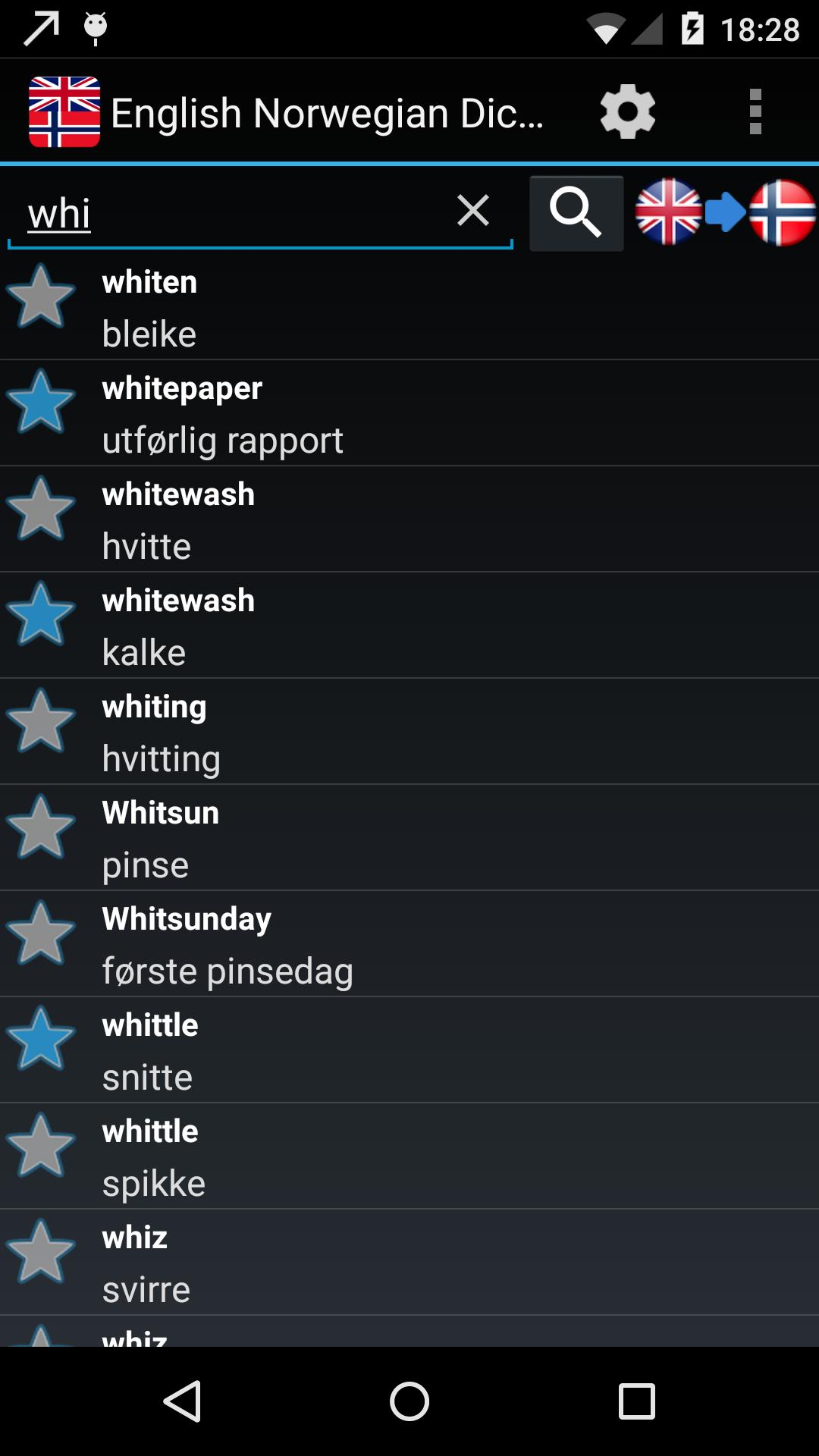Open the settings gear icon
The height and width of the screenshot is (1456, 819).
626,111
